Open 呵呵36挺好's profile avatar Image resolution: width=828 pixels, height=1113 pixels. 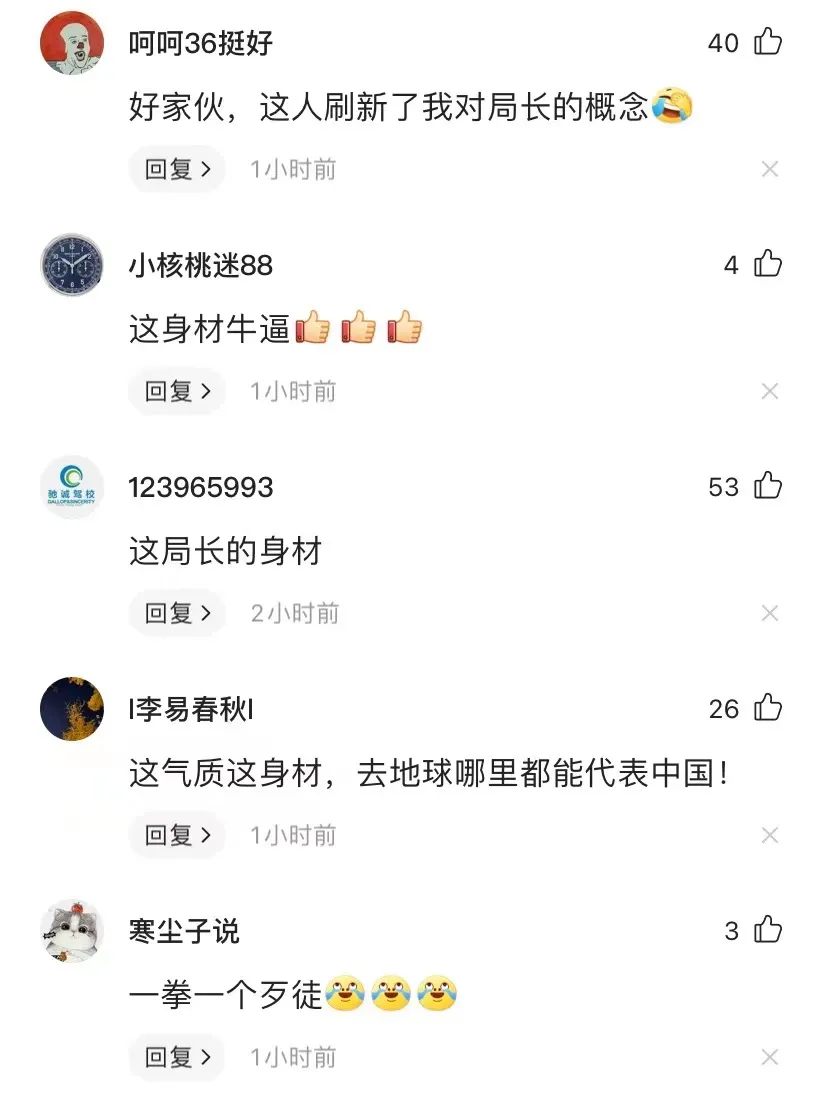72,43
